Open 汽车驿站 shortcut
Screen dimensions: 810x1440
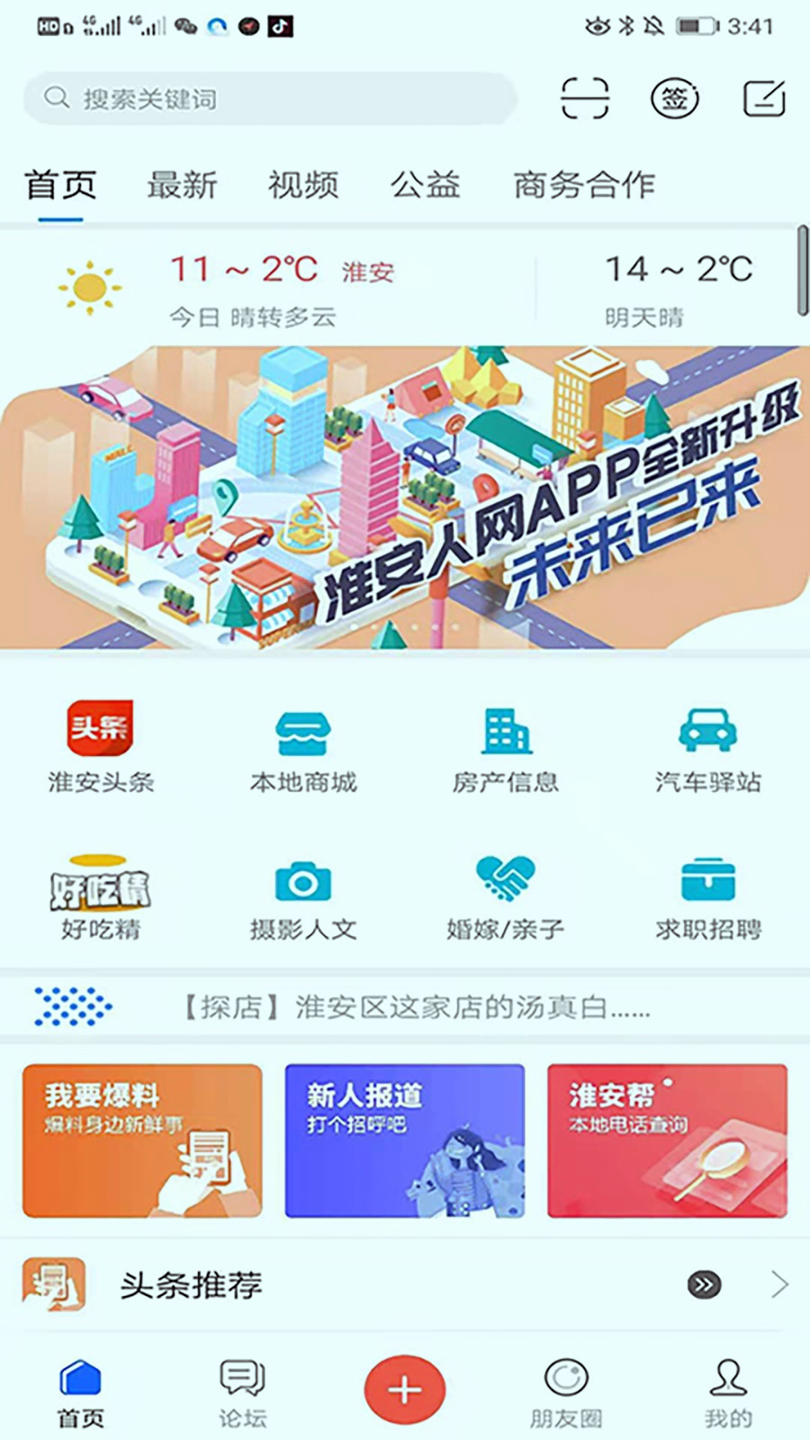coord(708,746)
